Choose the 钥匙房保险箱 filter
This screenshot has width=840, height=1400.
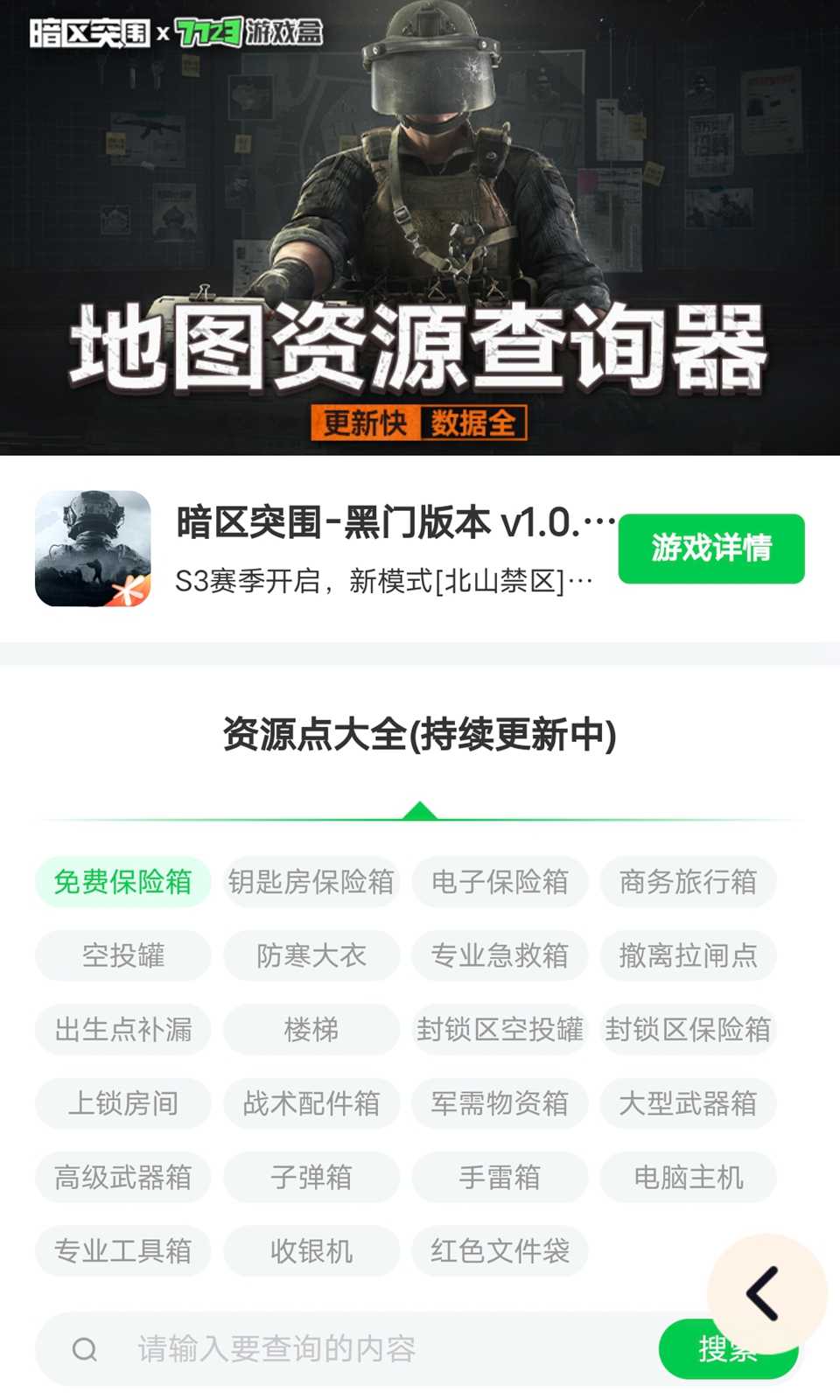[x=311, y=881]
